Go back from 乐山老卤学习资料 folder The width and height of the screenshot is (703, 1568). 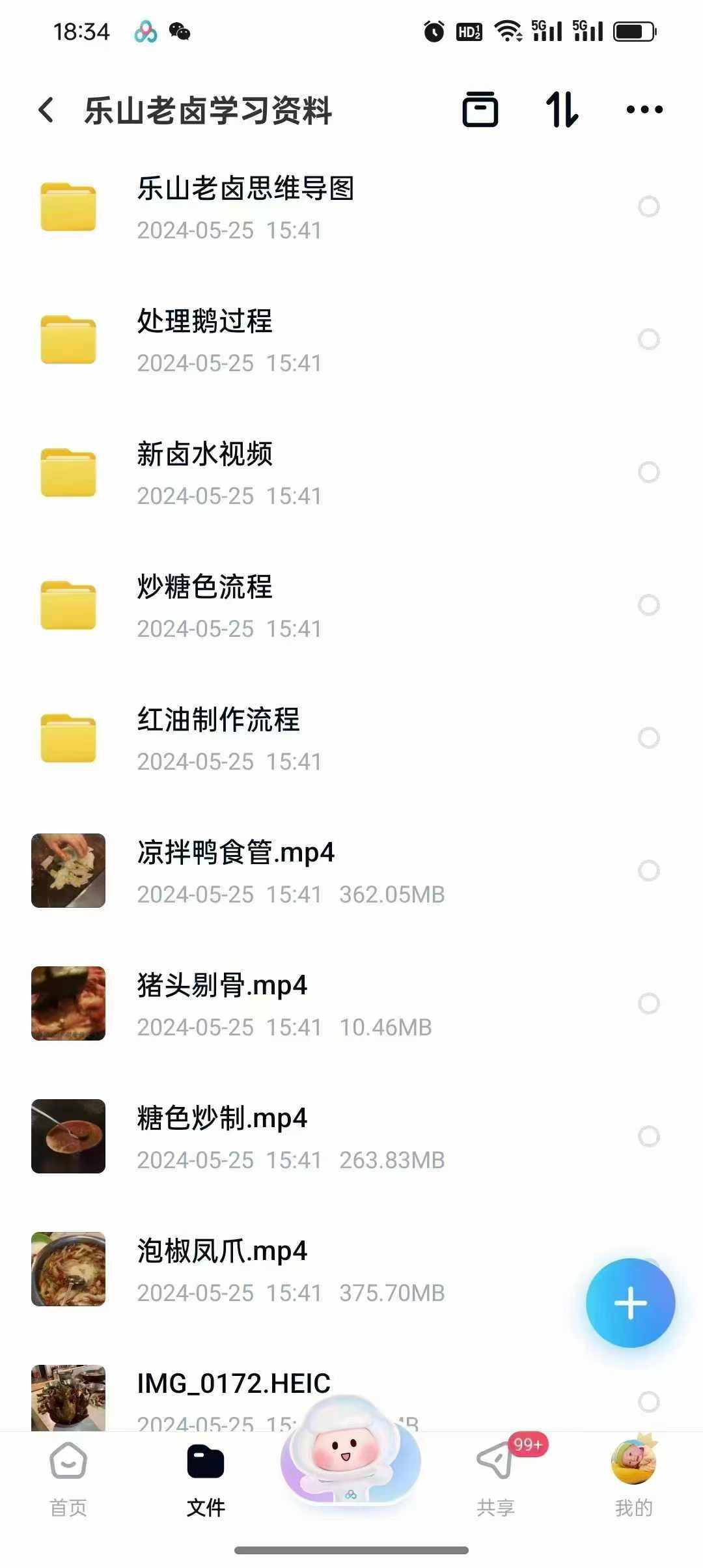(46, 110)
